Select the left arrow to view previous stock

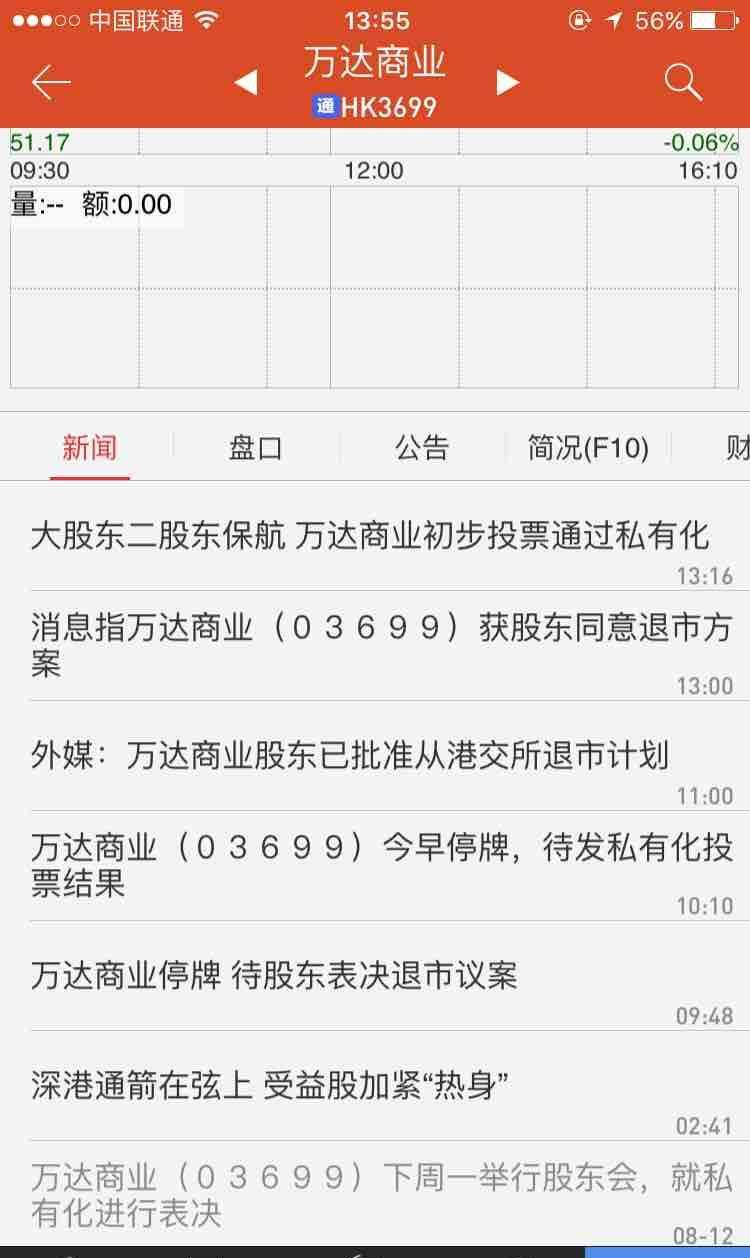[x=246, y=82]
